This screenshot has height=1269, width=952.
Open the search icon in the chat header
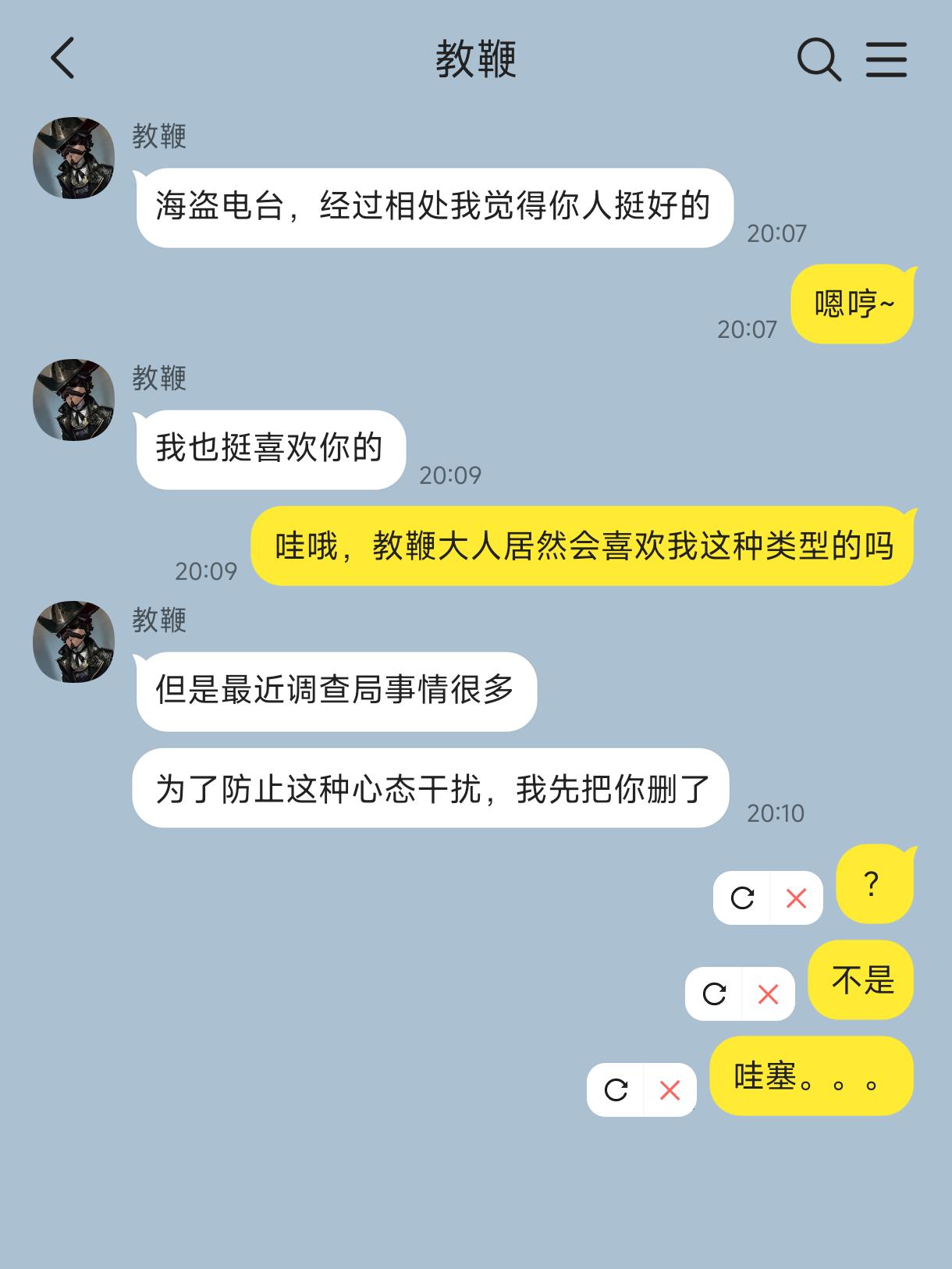click(x=818, y=59)
